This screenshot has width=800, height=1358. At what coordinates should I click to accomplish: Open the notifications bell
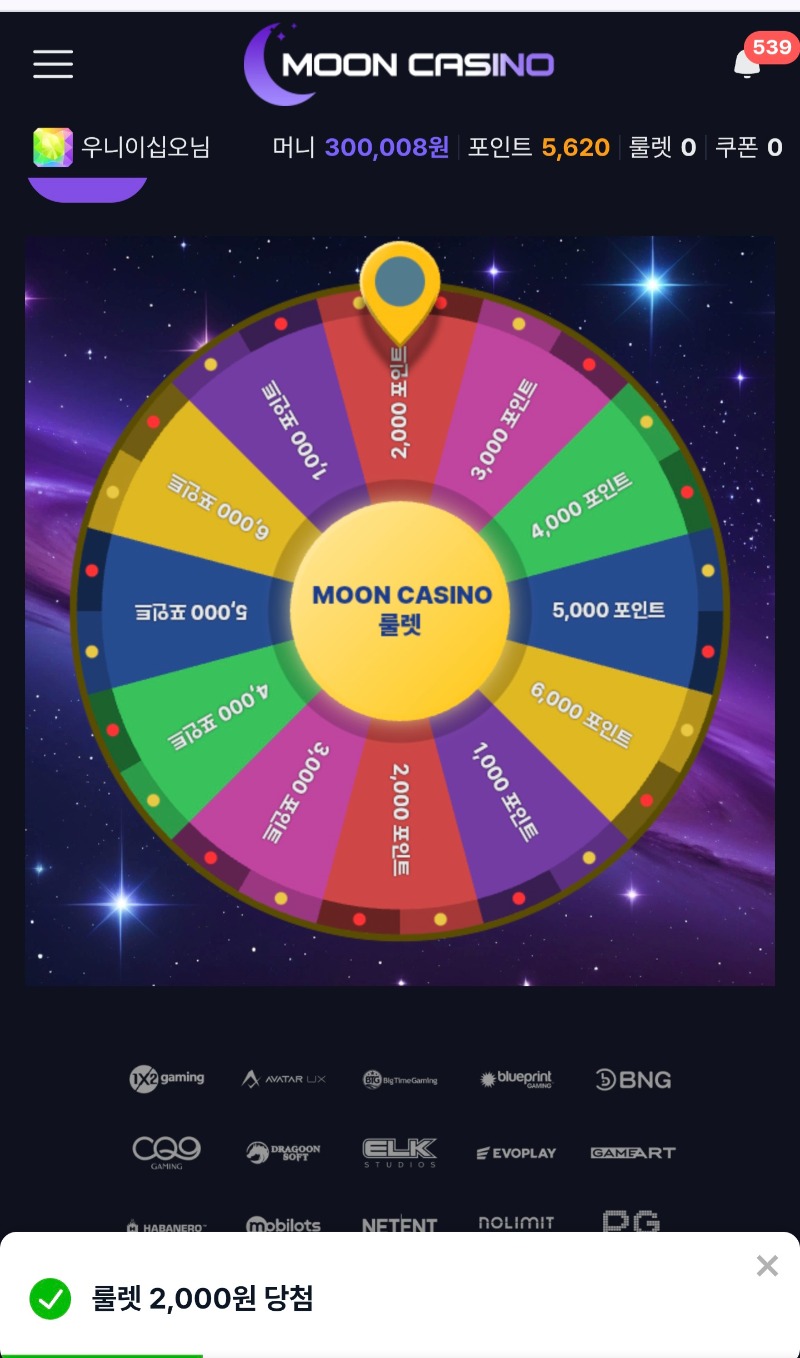tap(747, 64)
